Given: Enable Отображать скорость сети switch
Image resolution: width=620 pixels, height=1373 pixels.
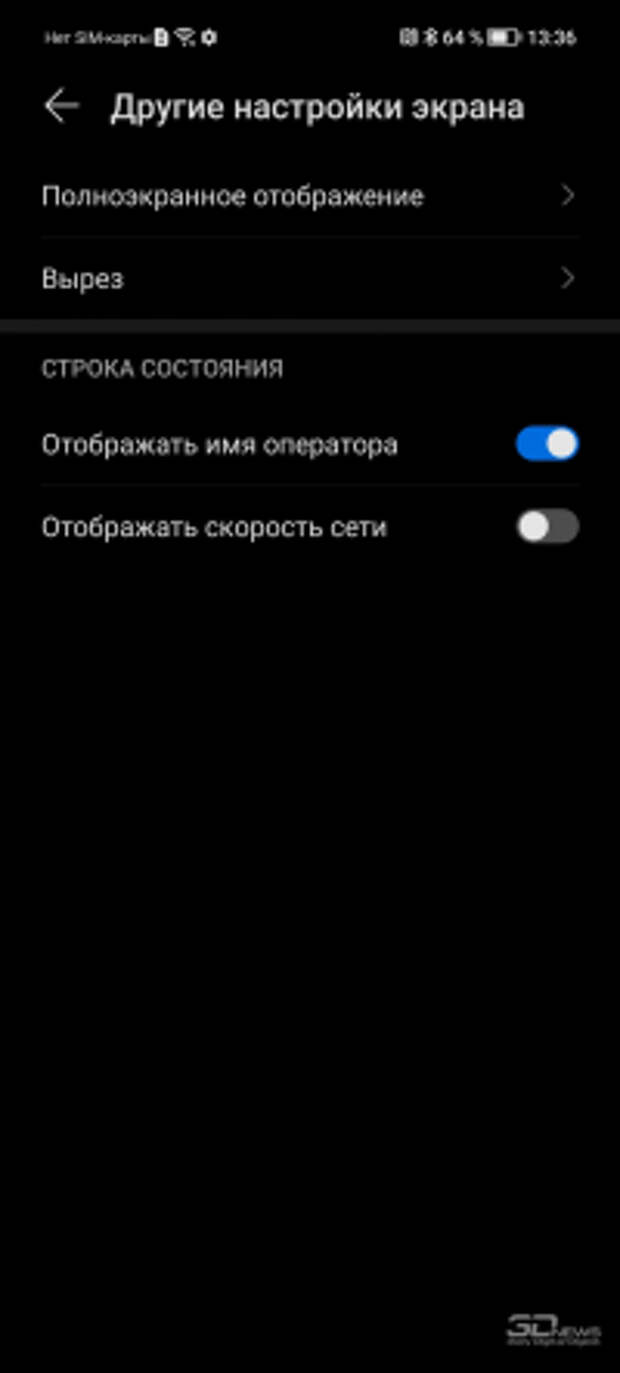Looking at the screenshot, I should (x=547, y=526).
